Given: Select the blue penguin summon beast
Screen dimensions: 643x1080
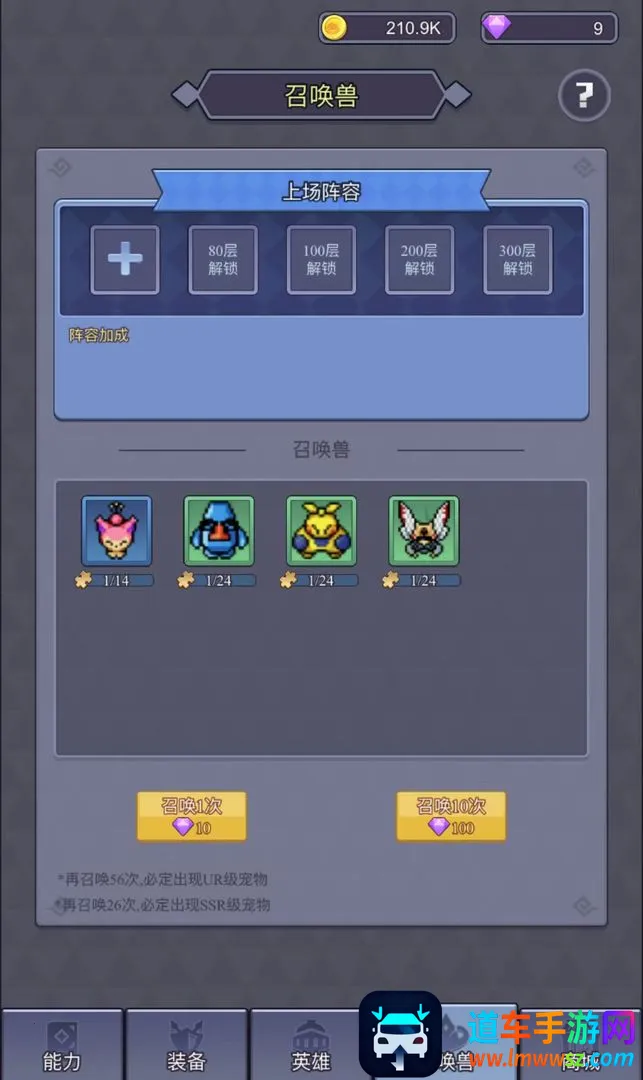Looking at the screenshot, I should (x=219, y=530).
